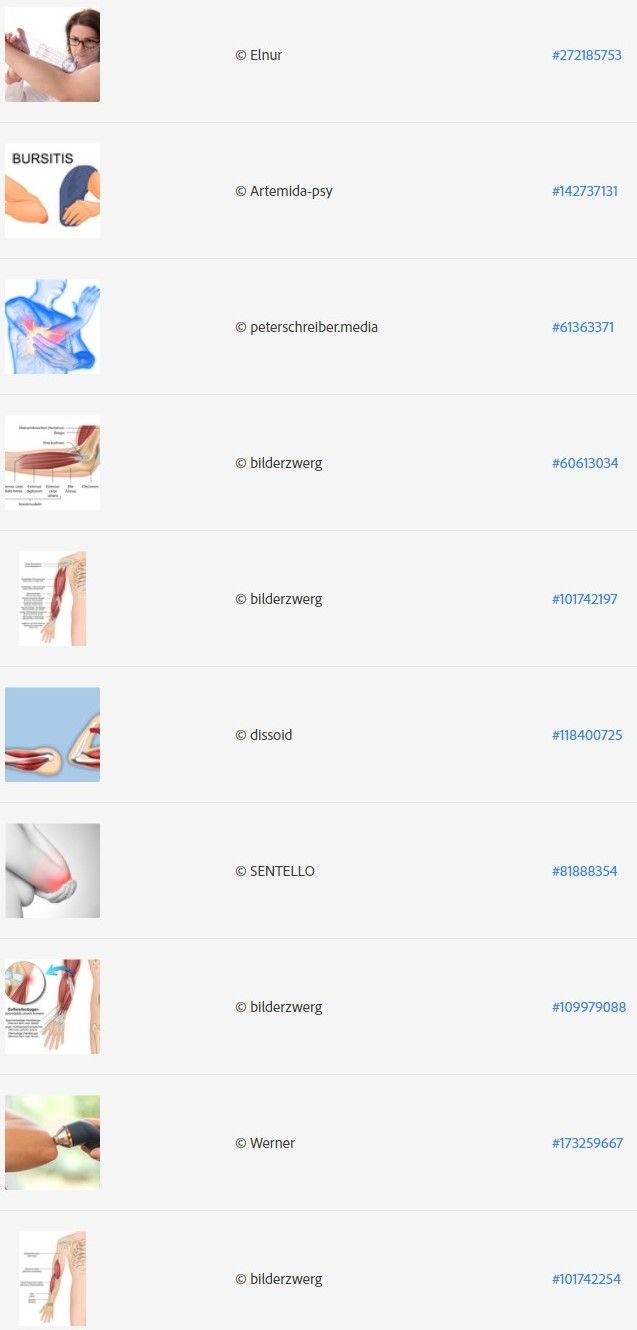The width and height of the screenshot is (637, 1330).
Task: Open bilderzwerg's stock link #101742197
Action: pyautogui.click(x=584, y=599)
